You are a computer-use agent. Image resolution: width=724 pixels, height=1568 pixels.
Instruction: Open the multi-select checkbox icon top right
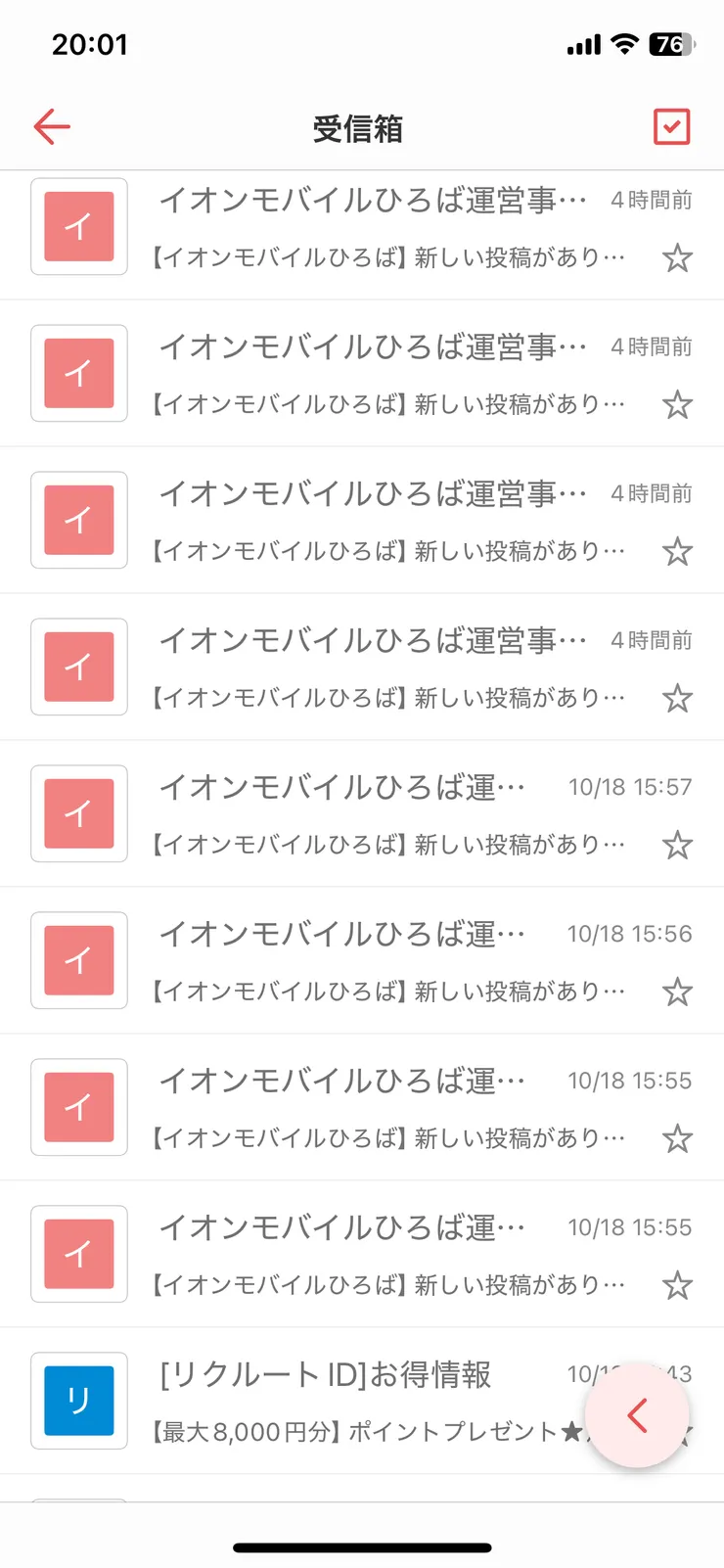click(671, 126)
